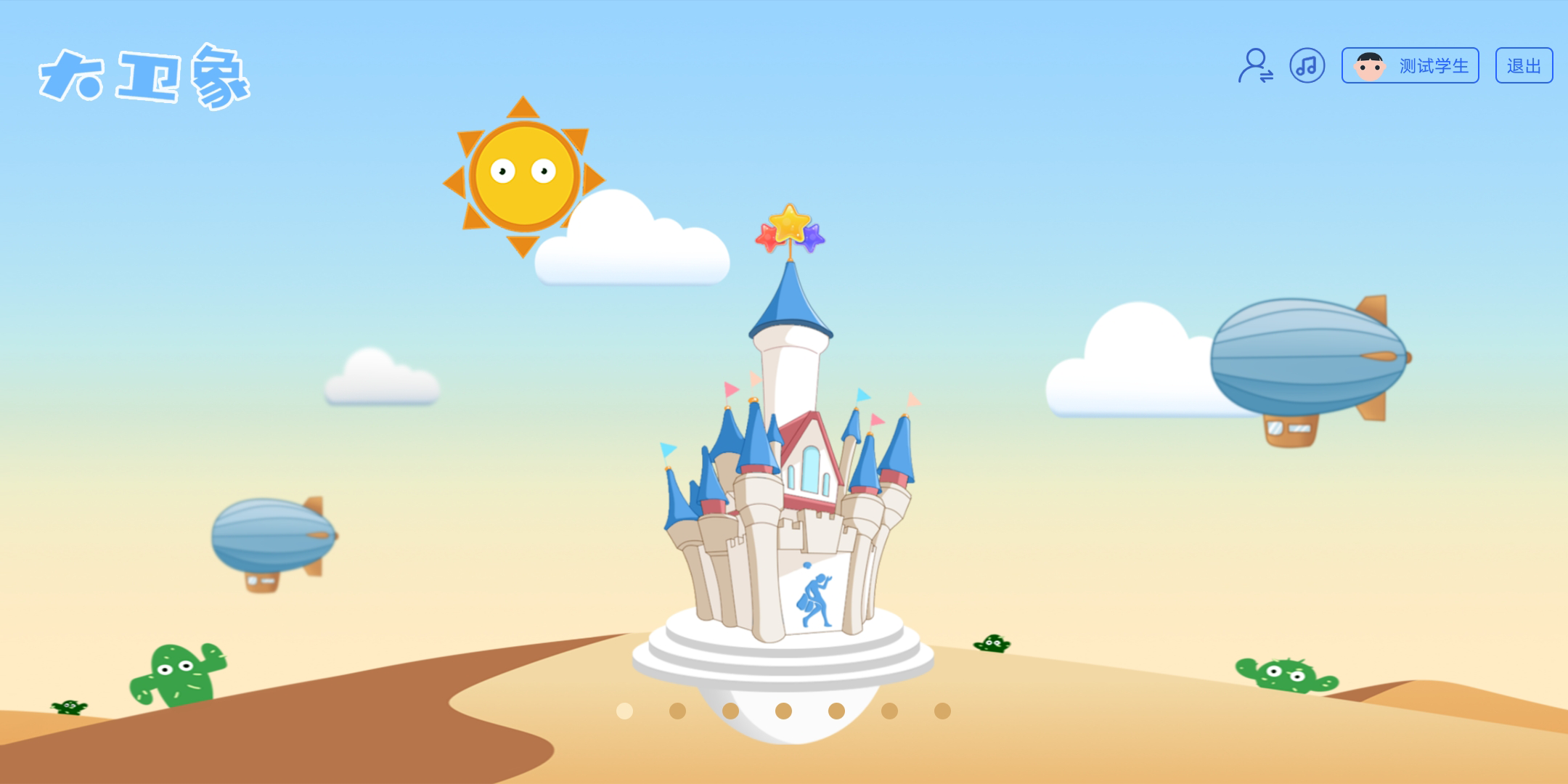This screenshot has width=1568, height=784.
Task: Go to the first page indicator dot
Action: point(624,711)
